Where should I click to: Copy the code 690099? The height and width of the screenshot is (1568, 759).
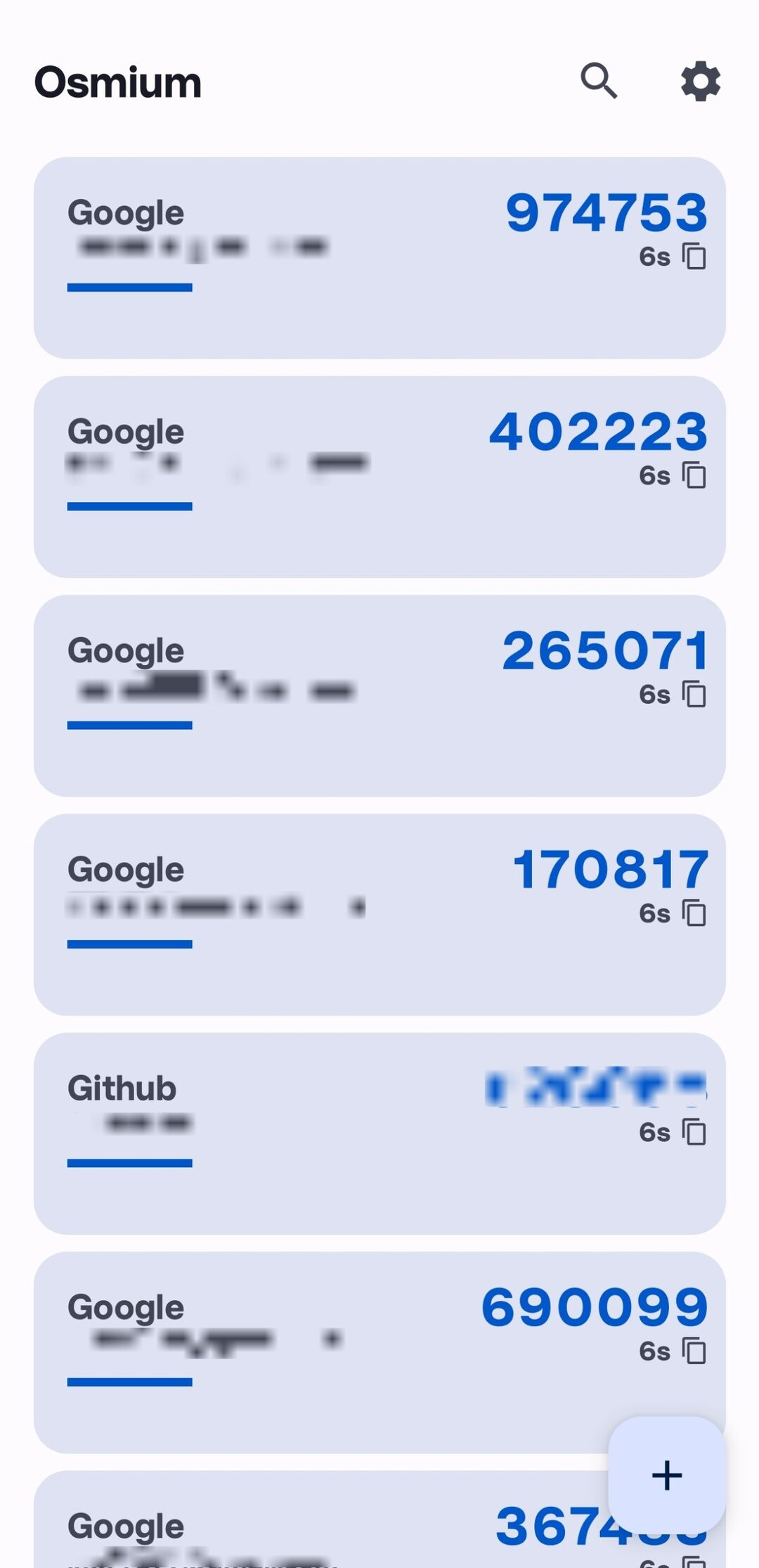694,1351
